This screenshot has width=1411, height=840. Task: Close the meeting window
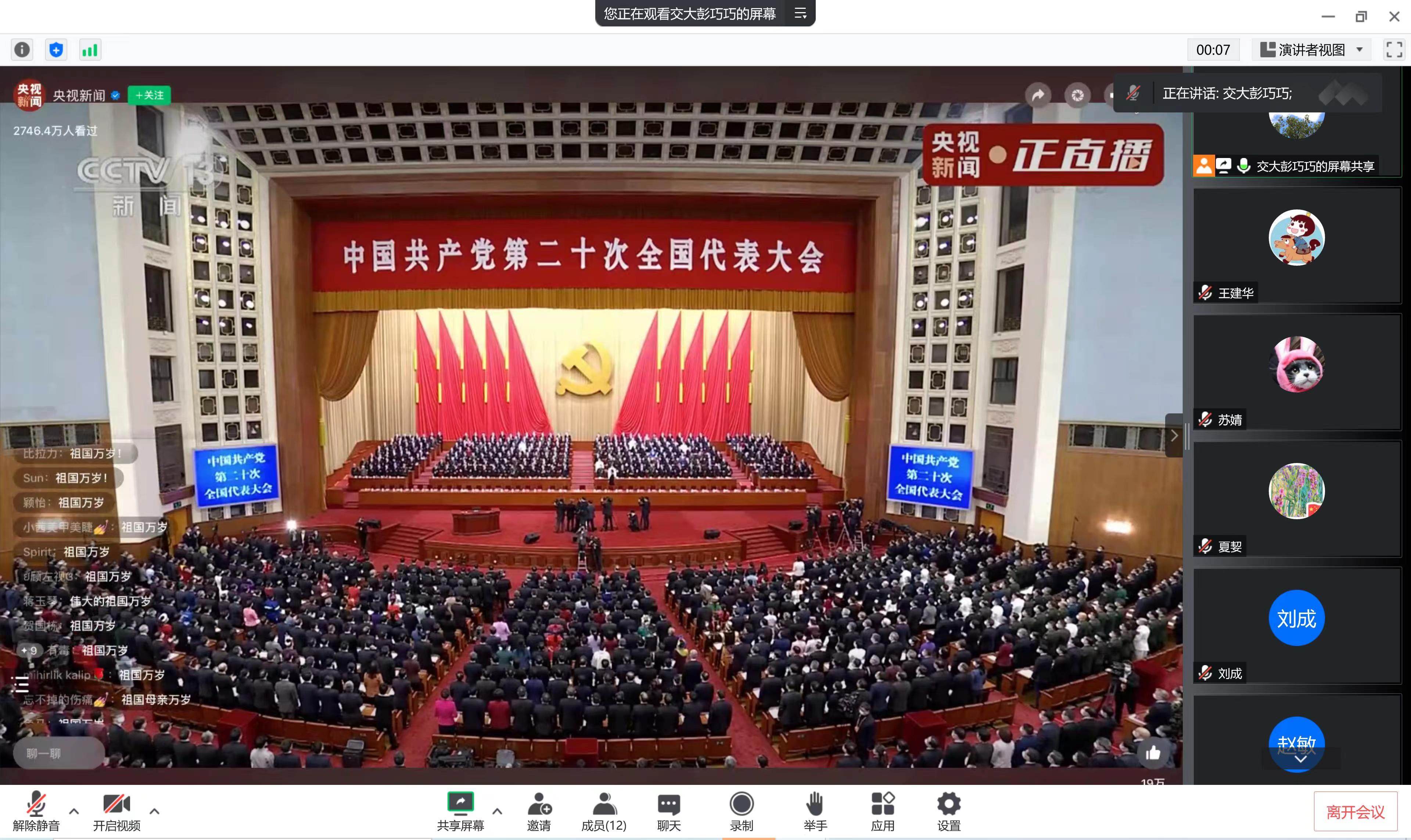coord(1394,17)
